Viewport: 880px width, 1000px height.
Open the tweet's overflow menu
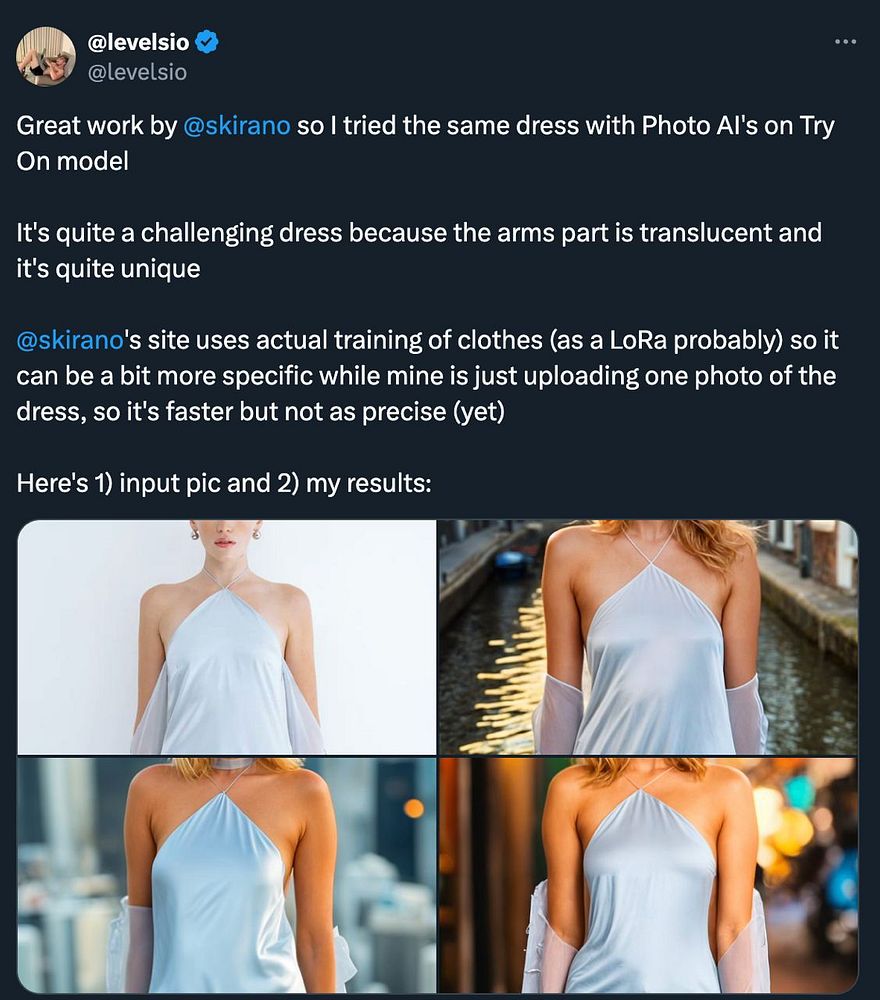pos(845,42)
